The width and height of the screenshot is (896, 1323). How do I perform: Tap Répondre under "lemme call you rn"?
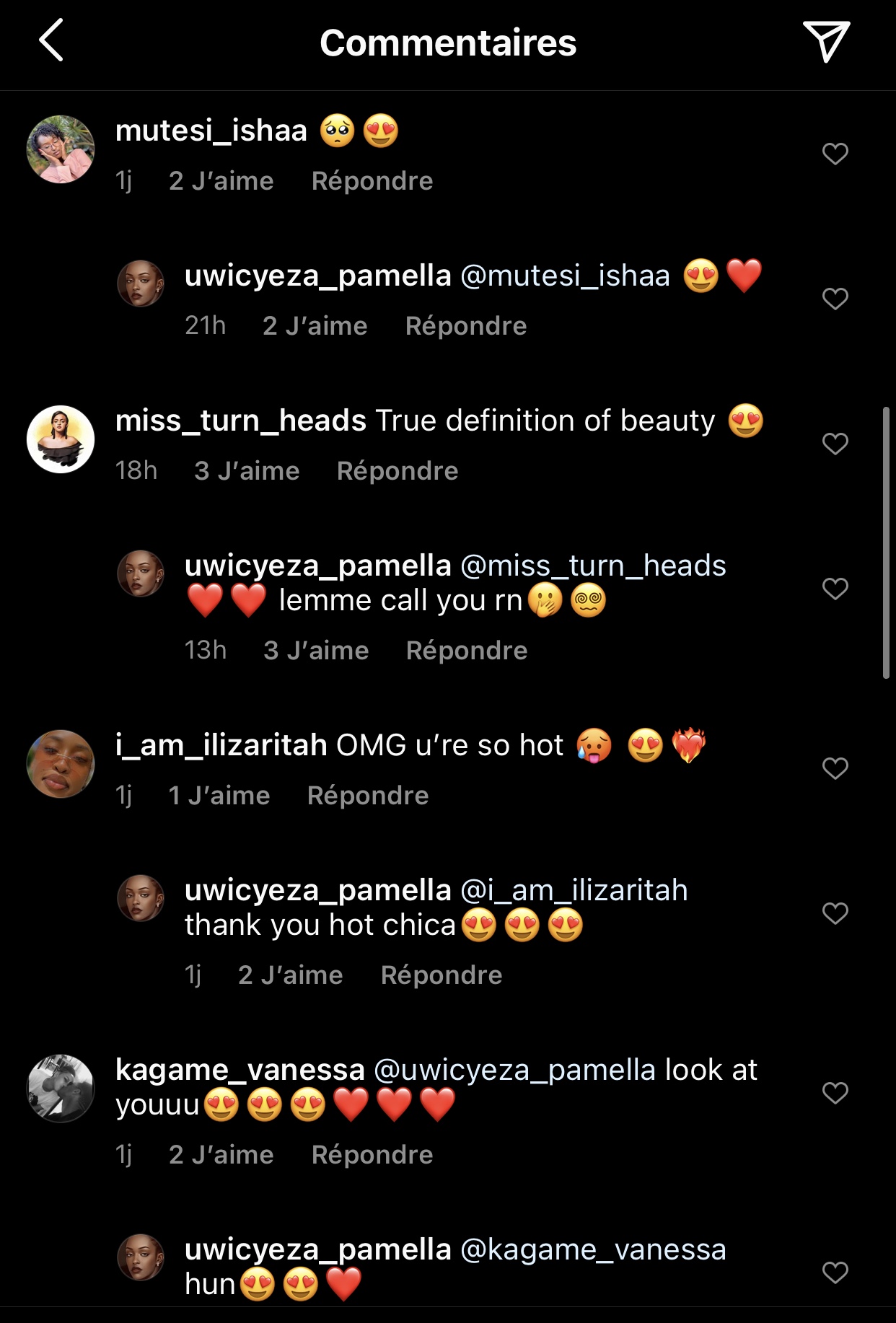(x=466, y=651)
